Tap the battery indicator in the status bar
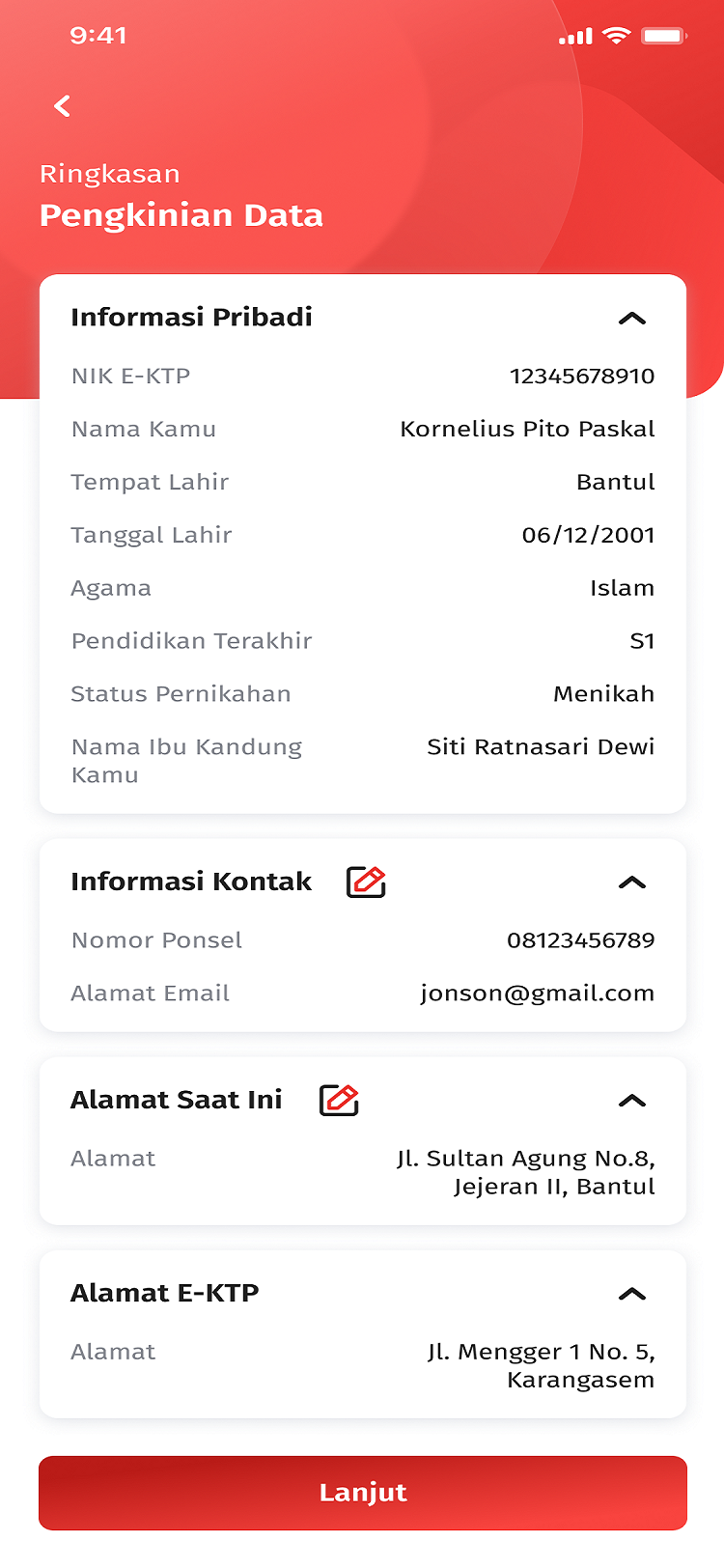 664,35
